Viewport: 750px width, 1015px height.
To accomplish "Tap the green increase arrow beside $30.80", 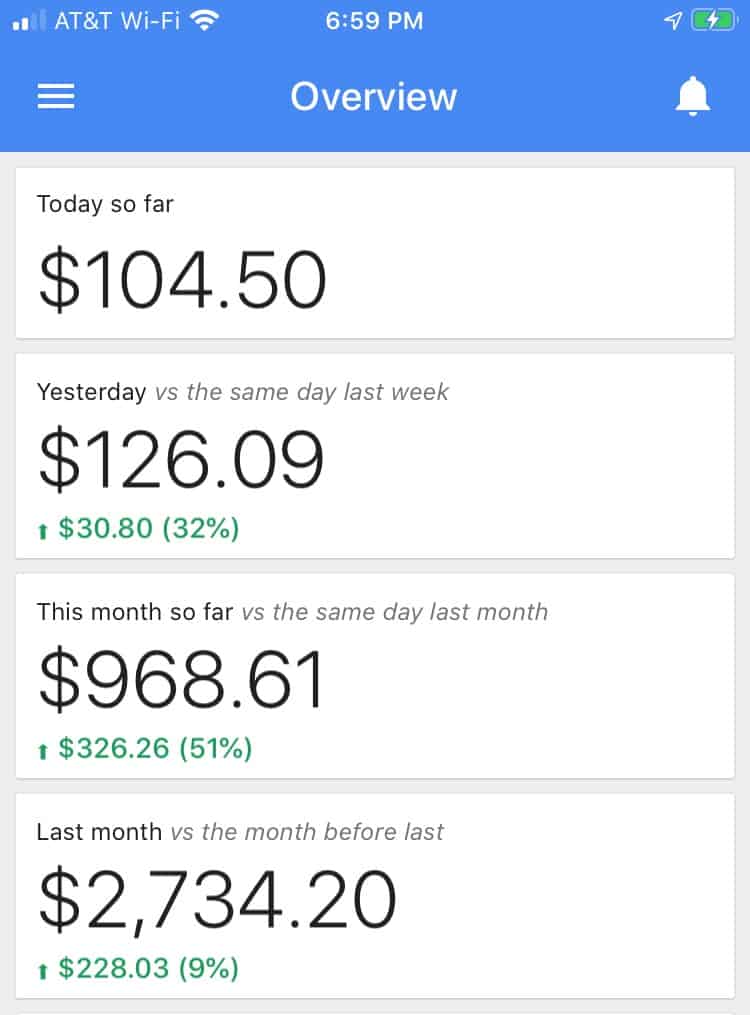I will 42,528.
